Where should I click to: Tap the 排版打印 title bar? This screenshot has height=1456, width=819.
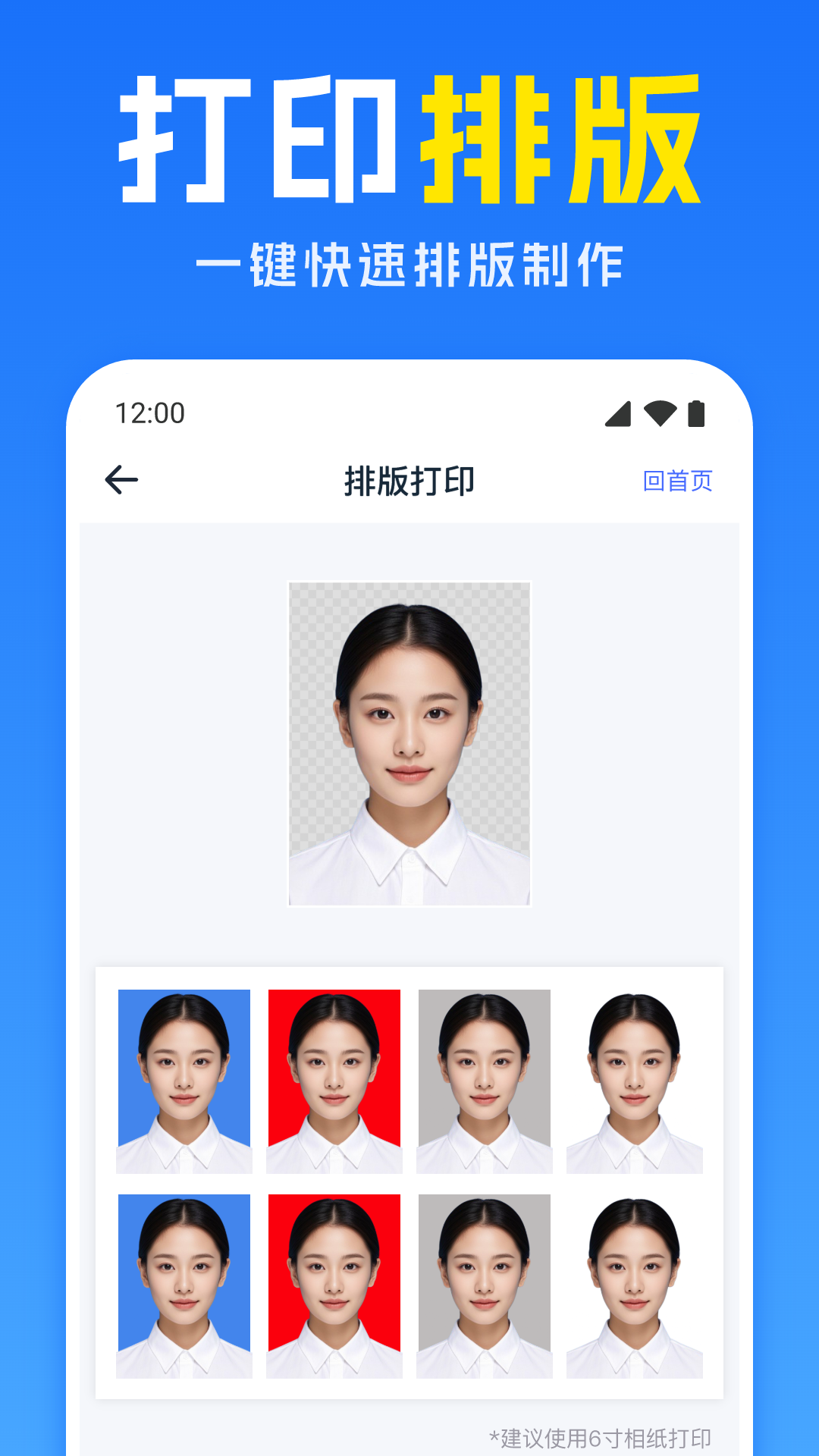(409, 479)
